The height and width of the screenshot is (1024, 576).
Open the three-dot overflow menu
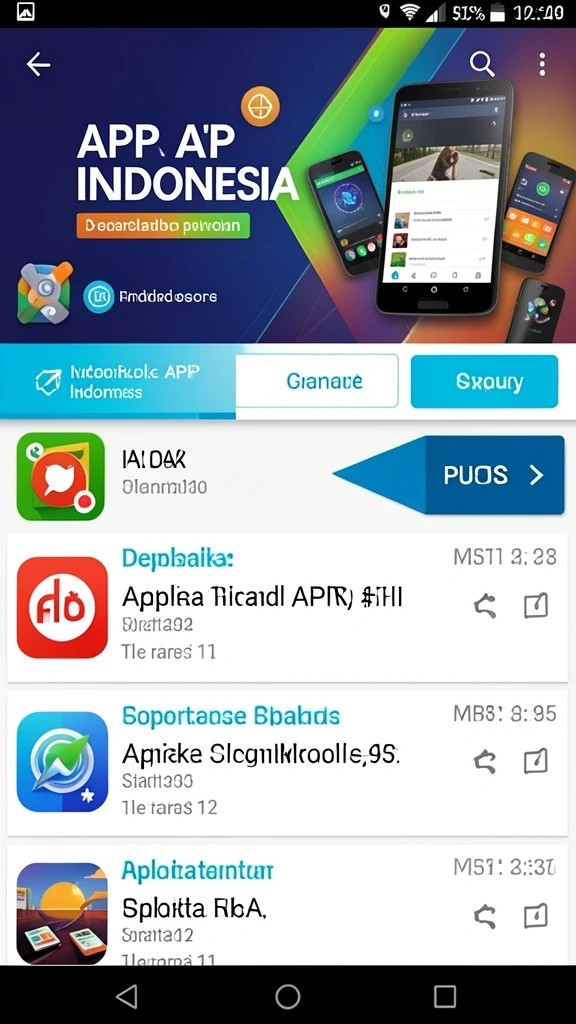[x=542, y=64]
